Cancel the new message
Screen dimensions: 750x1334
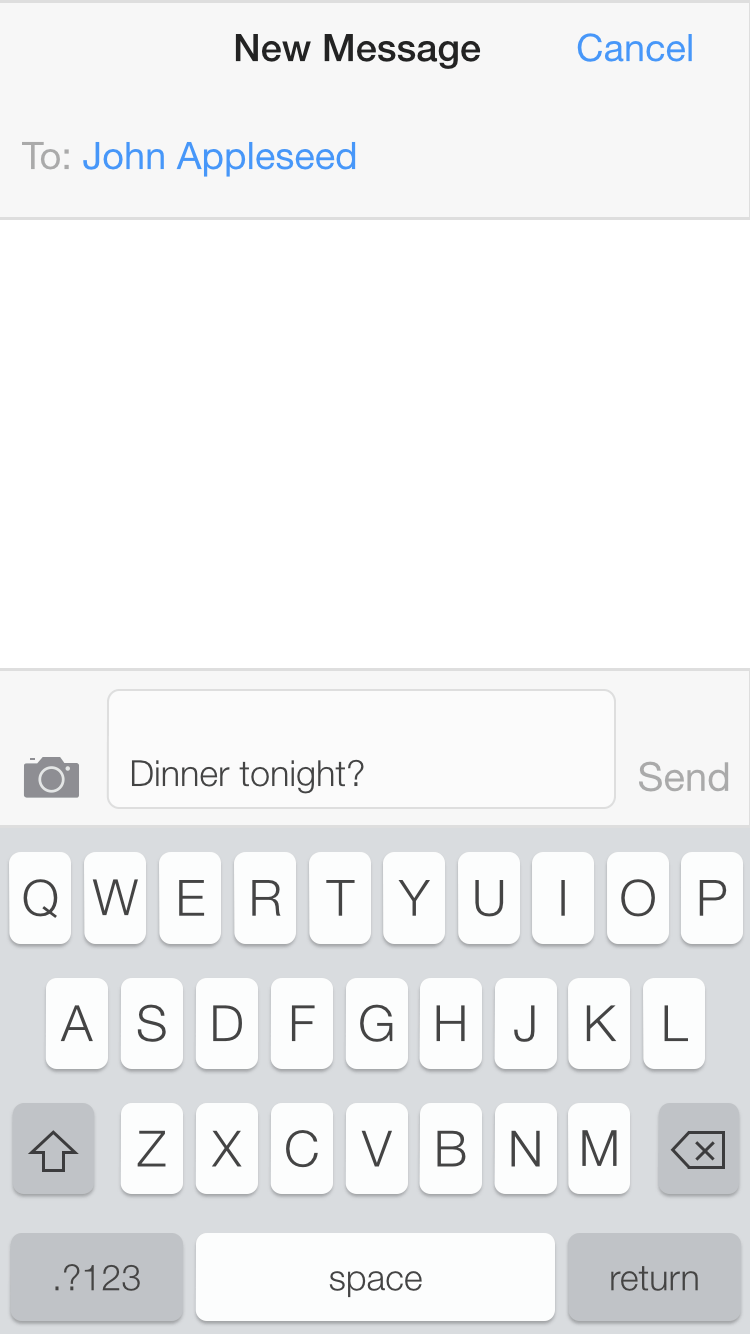point(635,48)
